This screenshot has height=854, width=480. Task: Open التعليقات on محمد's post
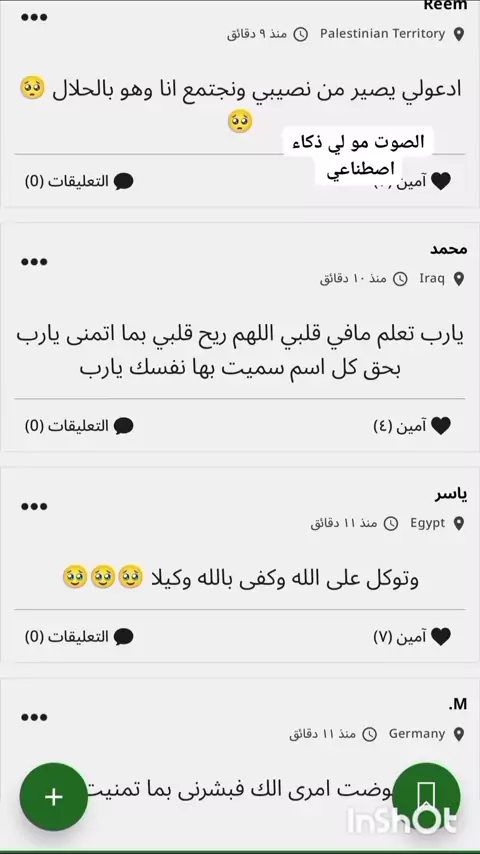(x=80, y=425)
